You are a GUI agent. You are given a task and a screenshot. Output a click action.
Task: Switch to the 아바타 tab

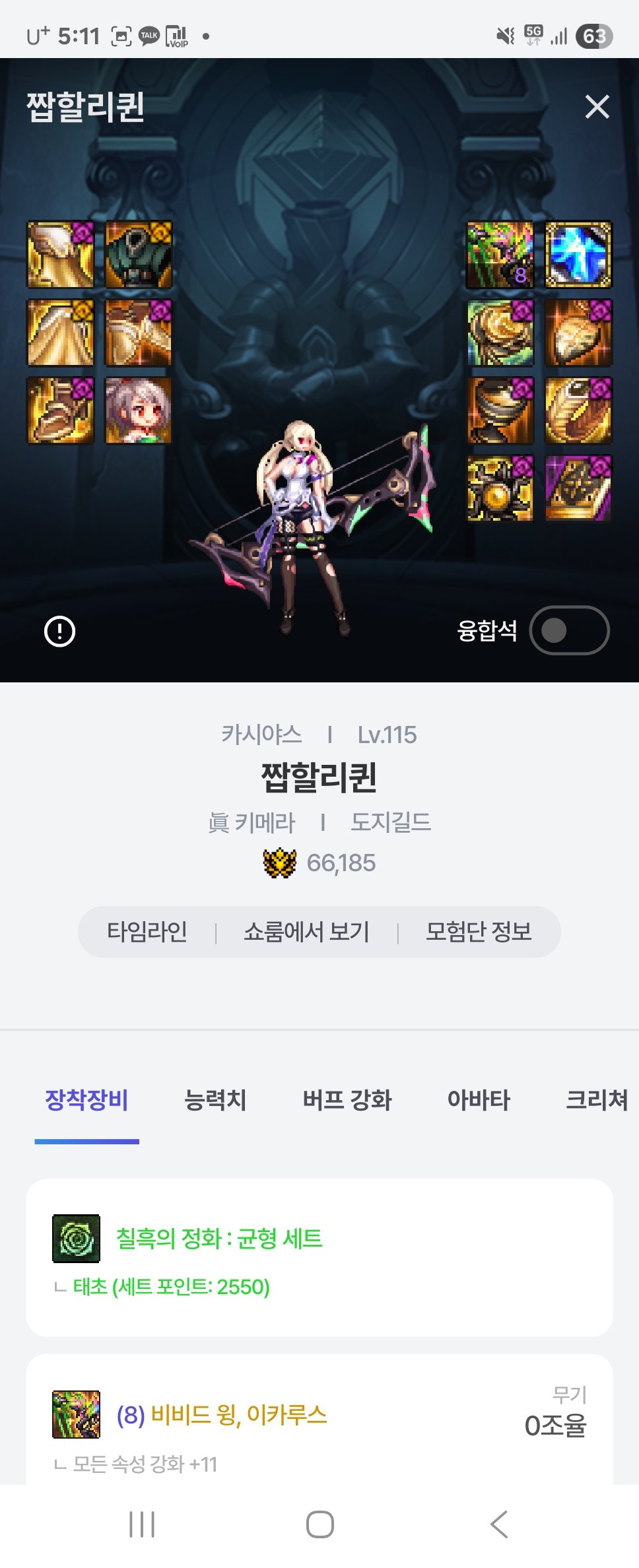pyautogui.click(x=479, y=1100)
